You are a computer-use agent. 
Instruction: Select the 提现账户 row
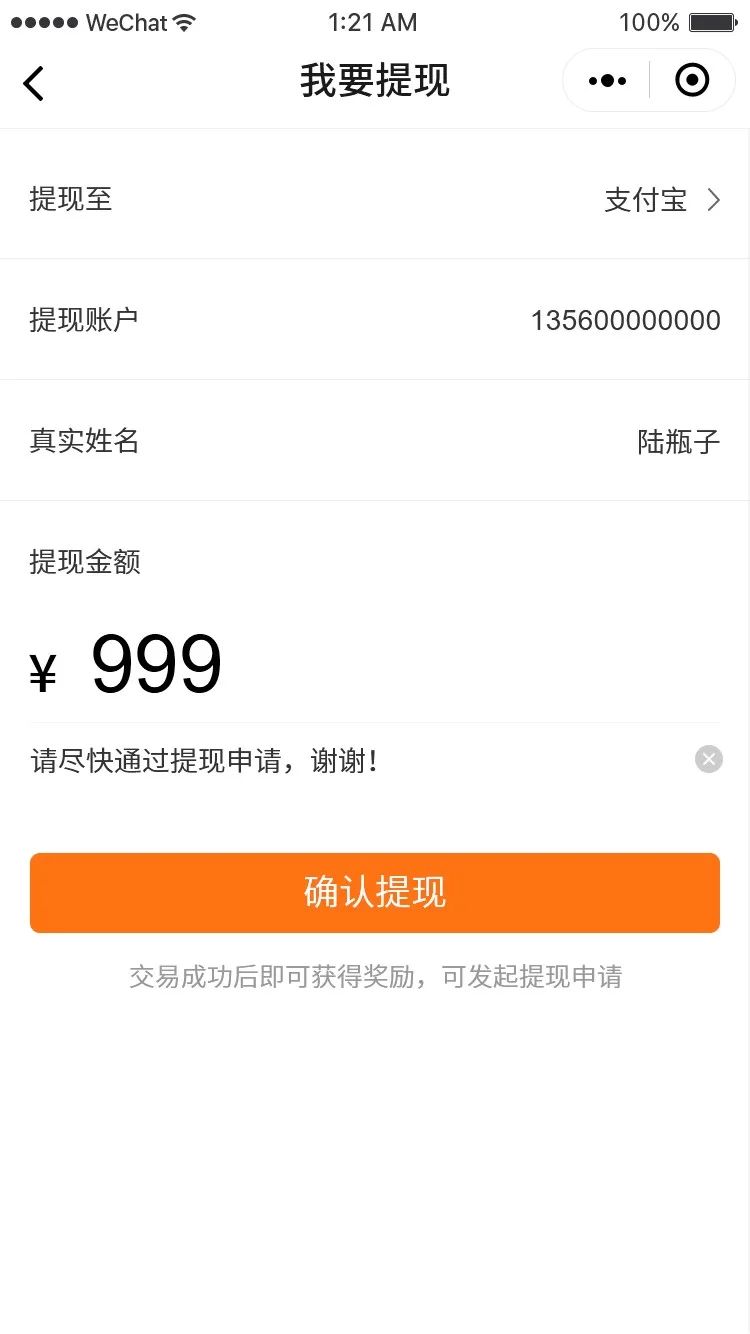pyautogui.click(x=375, y=320)
